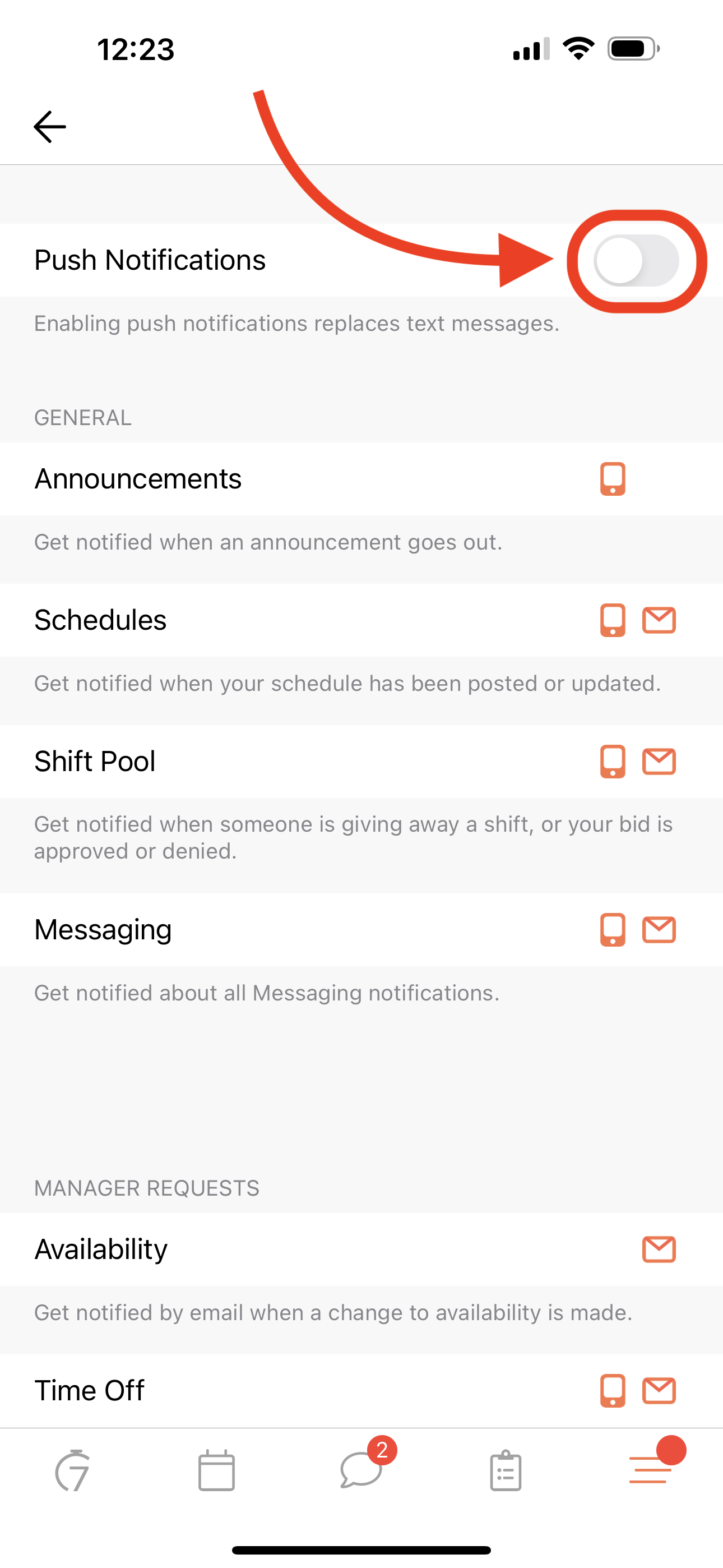This screenshot has height=1568, width=723.
Task: Enable the Push Notifications switch
Action: pyautogui.click(x=636, y=261)
